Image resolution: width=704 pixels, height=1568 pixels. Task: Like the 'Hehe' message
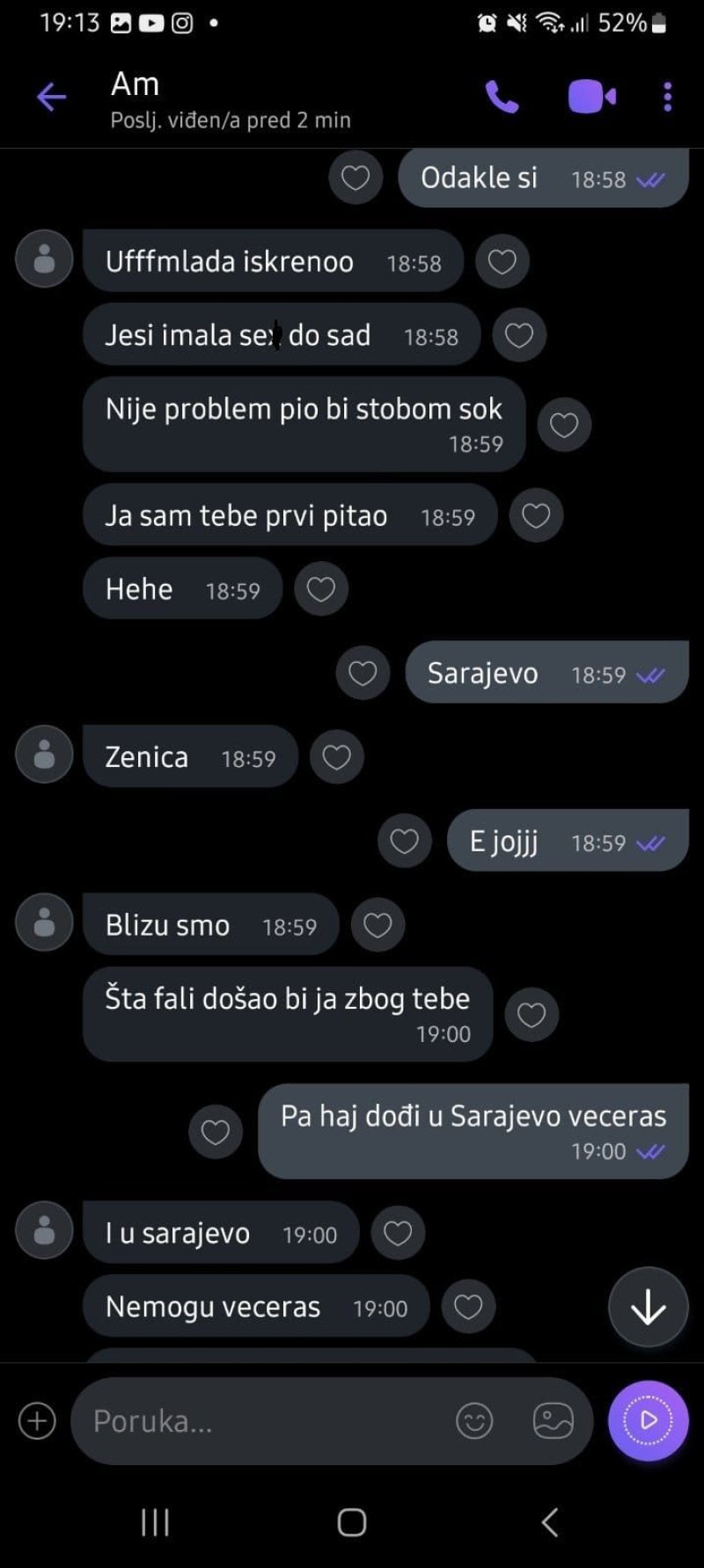[x=321, y=589]
